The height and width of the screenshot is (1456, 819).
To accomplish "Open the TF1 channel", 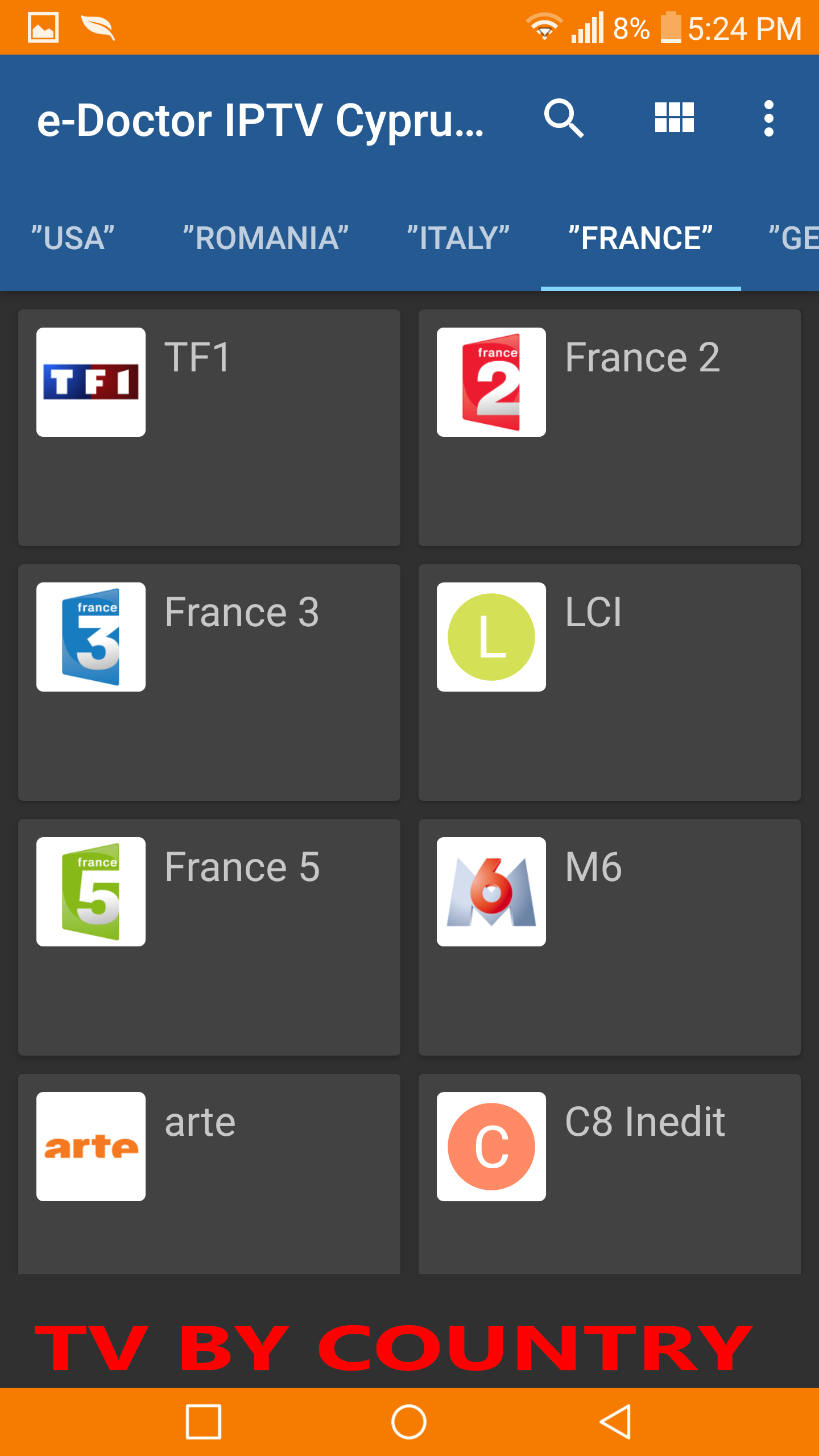I will [x=209, y=428].
